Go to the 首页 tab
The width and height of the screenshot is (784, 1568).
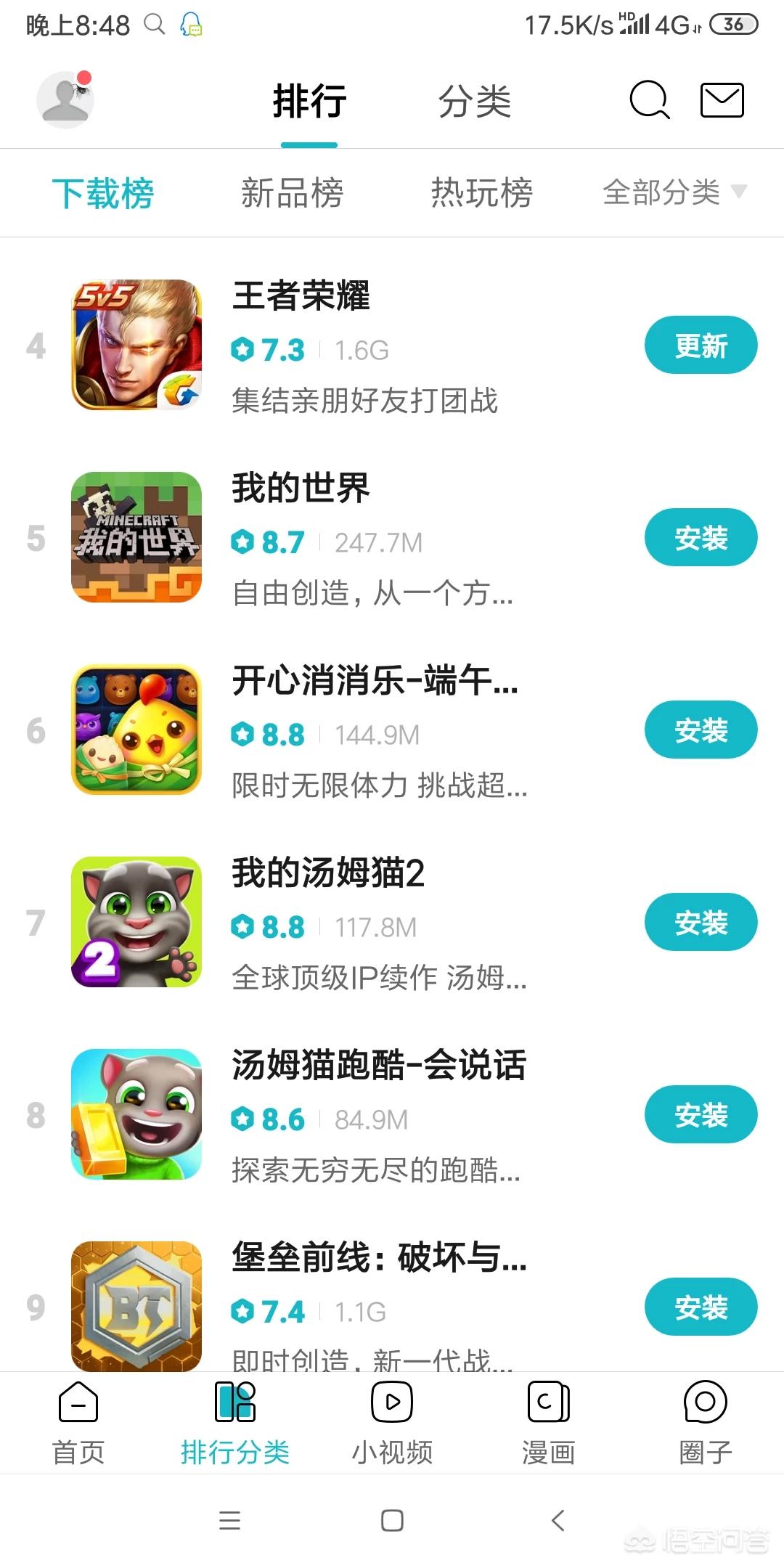78,1423
